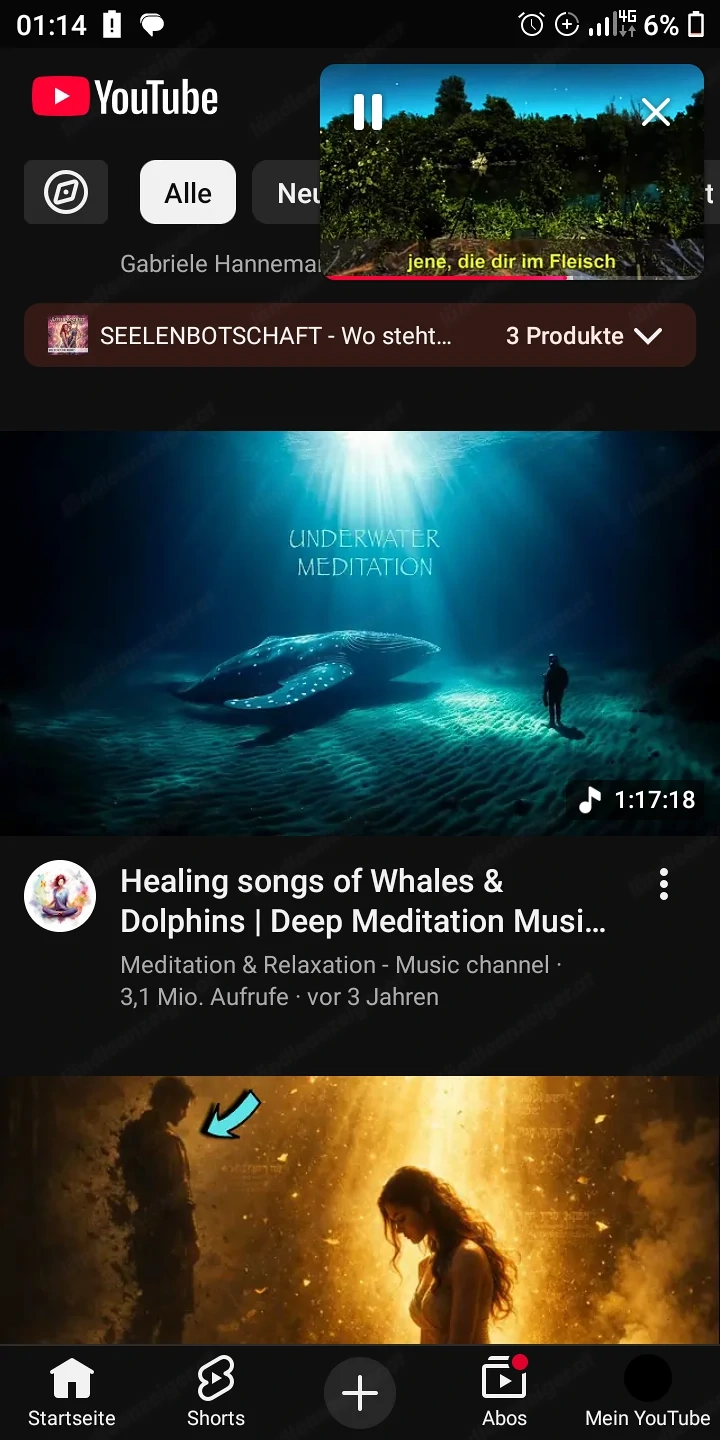The image size is (720, 1440).
Task: Select the Alle filter chip
Action: pos(188,192)
